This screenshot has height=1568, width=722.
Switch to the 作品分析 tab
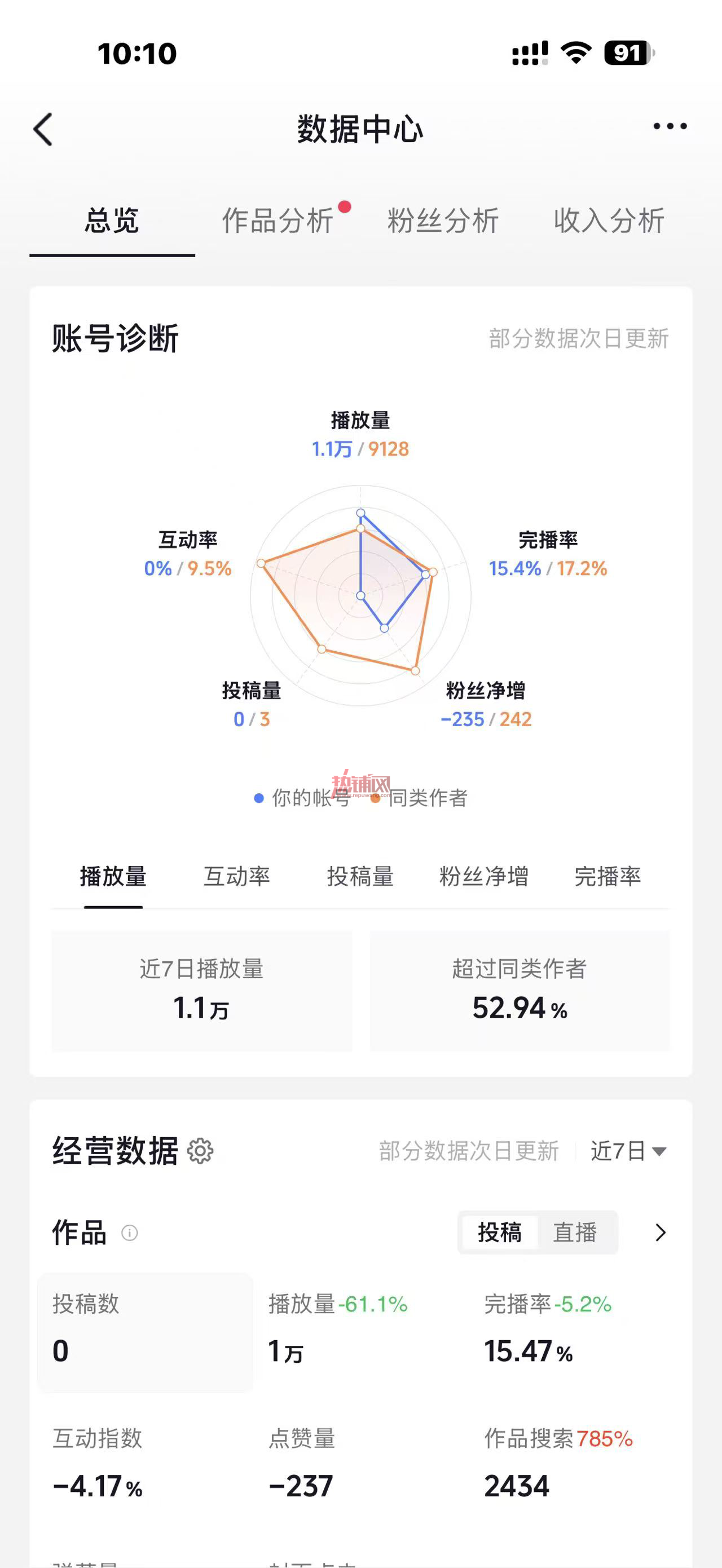pyautogui.click(x=278, y=220)
